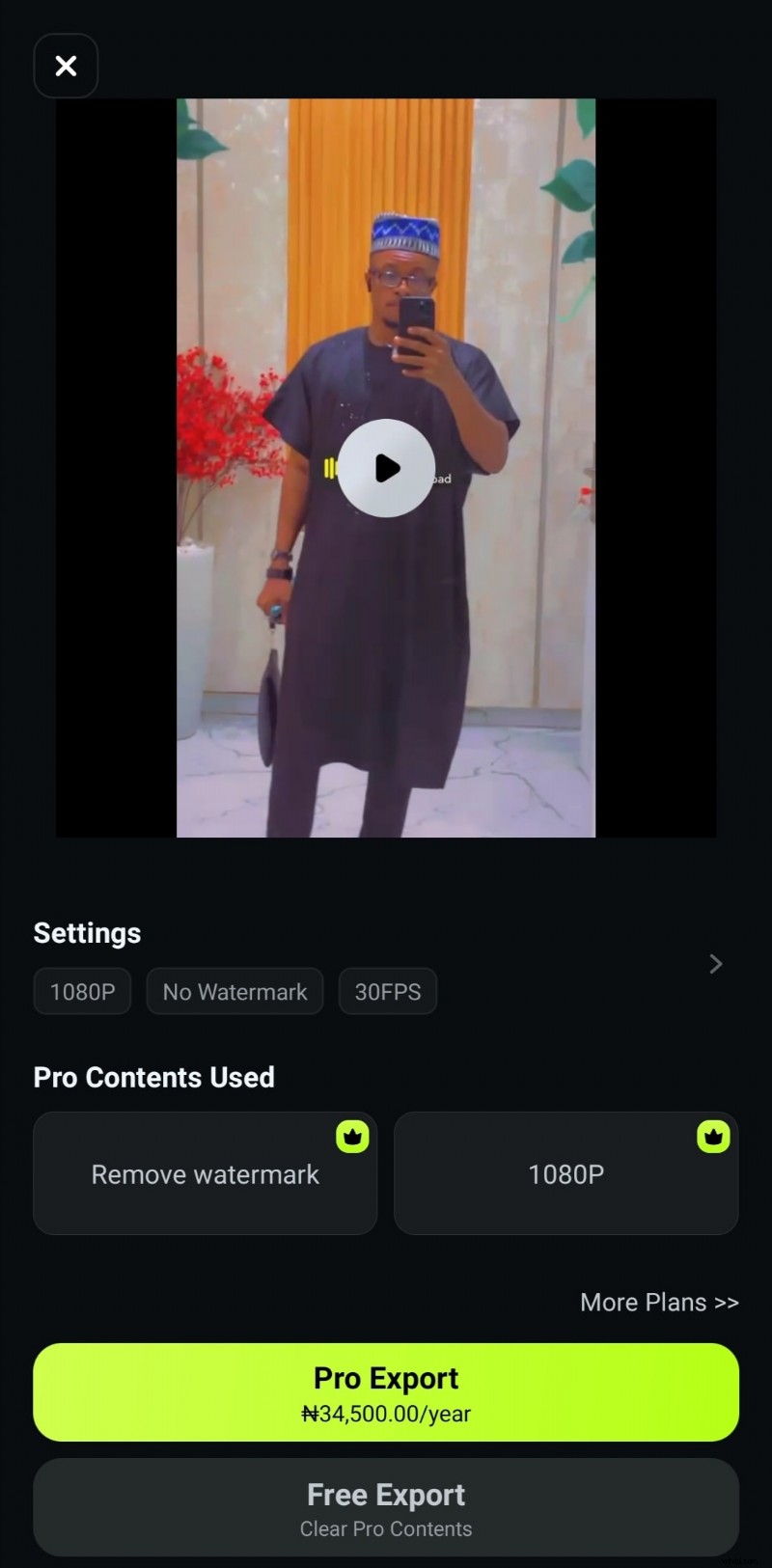Screen dimensions: 772x1568
Task: Choose Free Export to clear Pro contents
Action: pyautogui.click(x=386, y=1508)
